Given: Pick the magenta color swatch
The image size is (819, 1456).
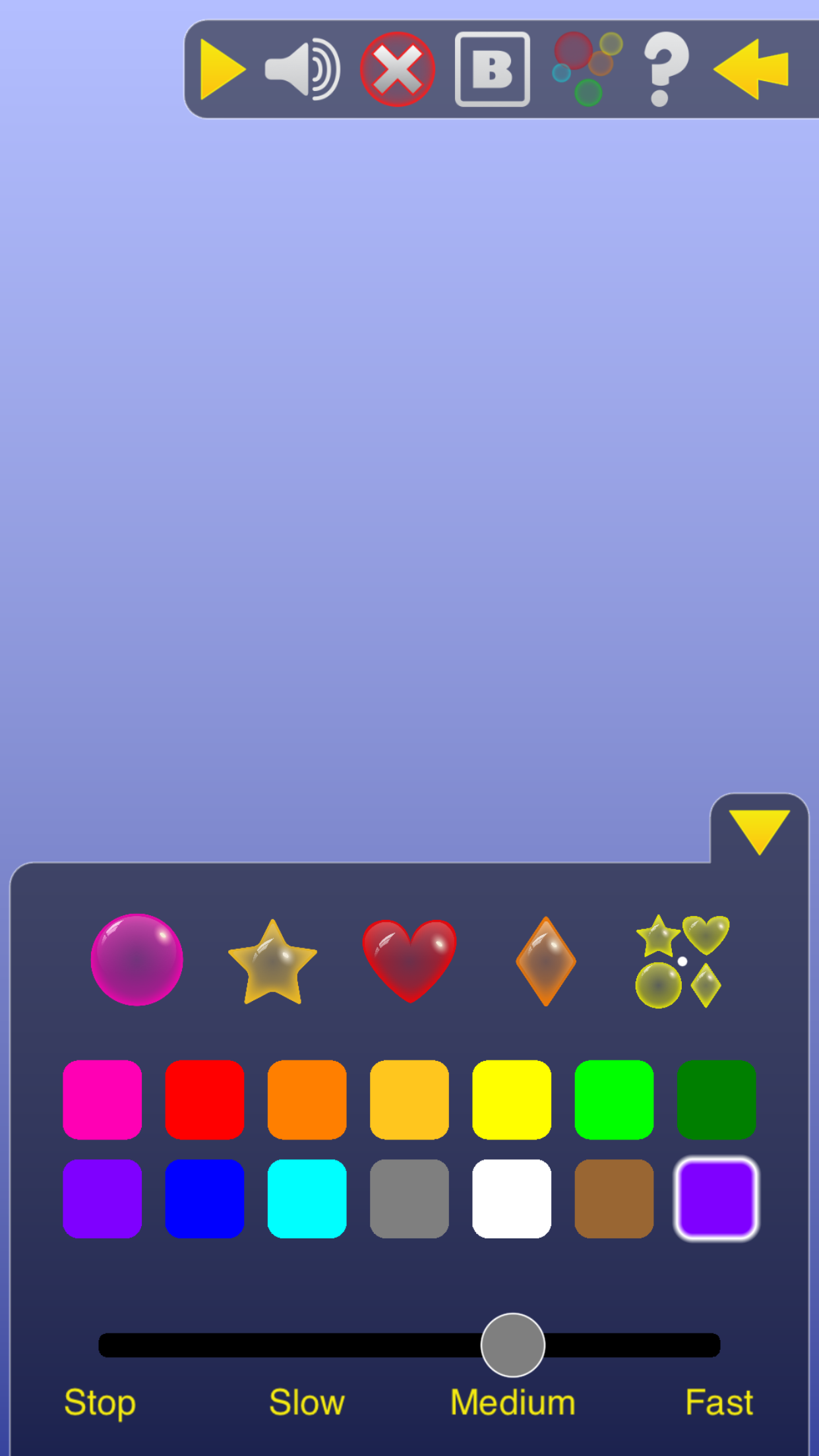Looking at the screenshot, I should (x=102, y=1099).
